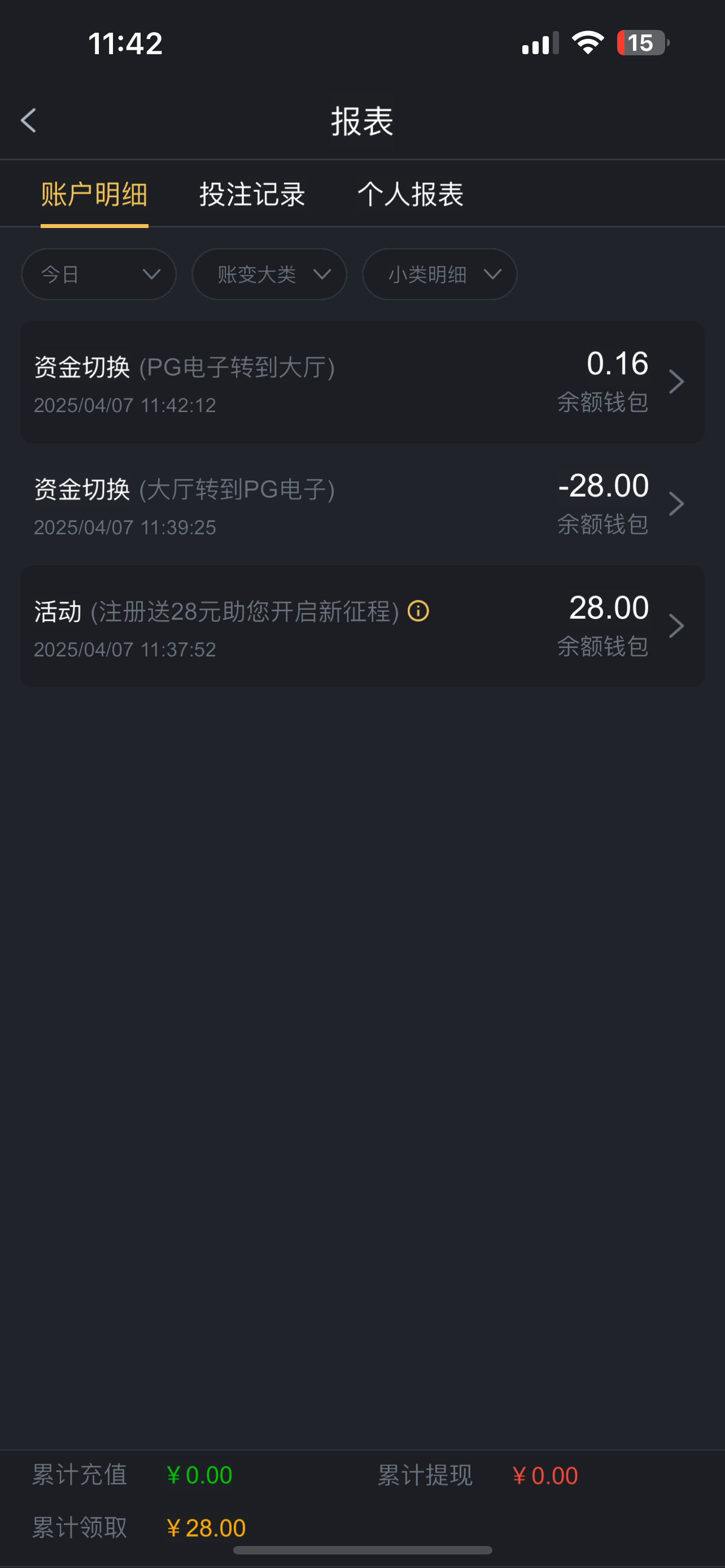Go back from the 报表 page
Viewport: 725px width, 1568px height.
tap(29, 121)
